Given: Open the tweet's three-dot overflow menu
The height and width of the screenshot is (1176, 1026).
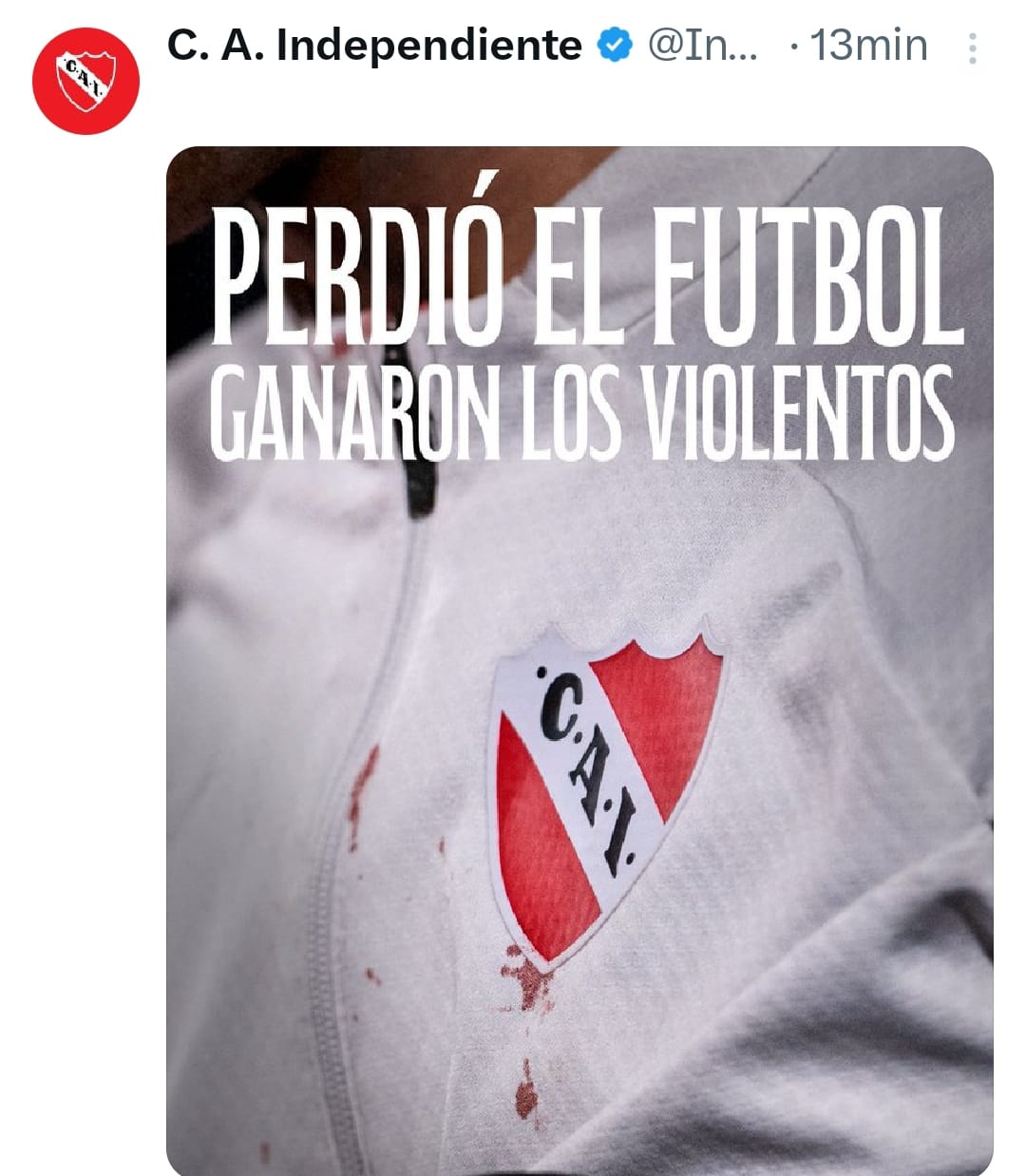Looking at the screenshot, I should tap(972, 48).
